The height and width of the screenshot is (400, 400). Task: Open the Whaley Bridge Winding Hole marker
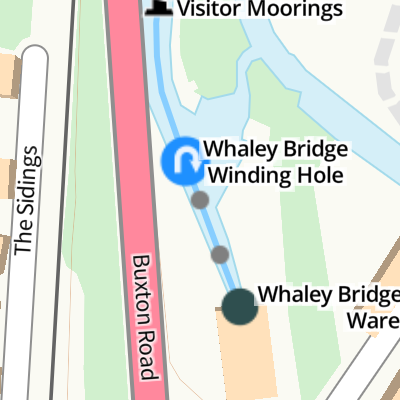pos(184,161)
